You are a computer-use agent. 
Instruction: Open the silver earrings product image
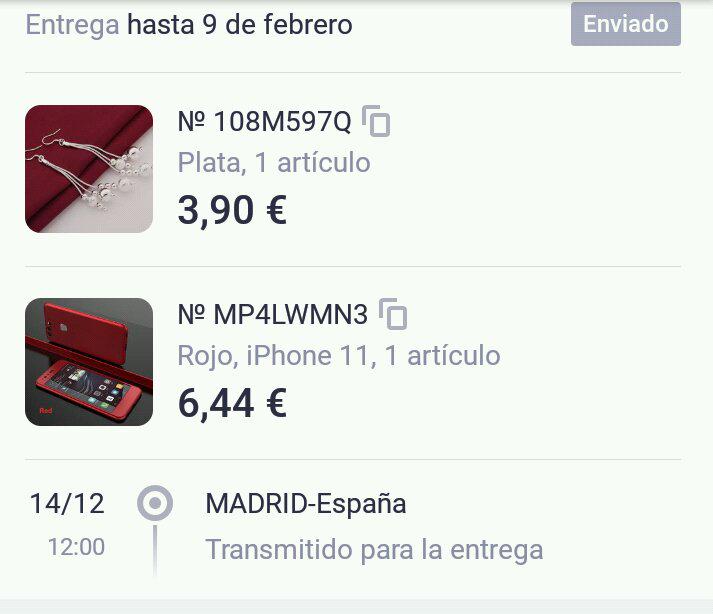(x=89, y=169)
